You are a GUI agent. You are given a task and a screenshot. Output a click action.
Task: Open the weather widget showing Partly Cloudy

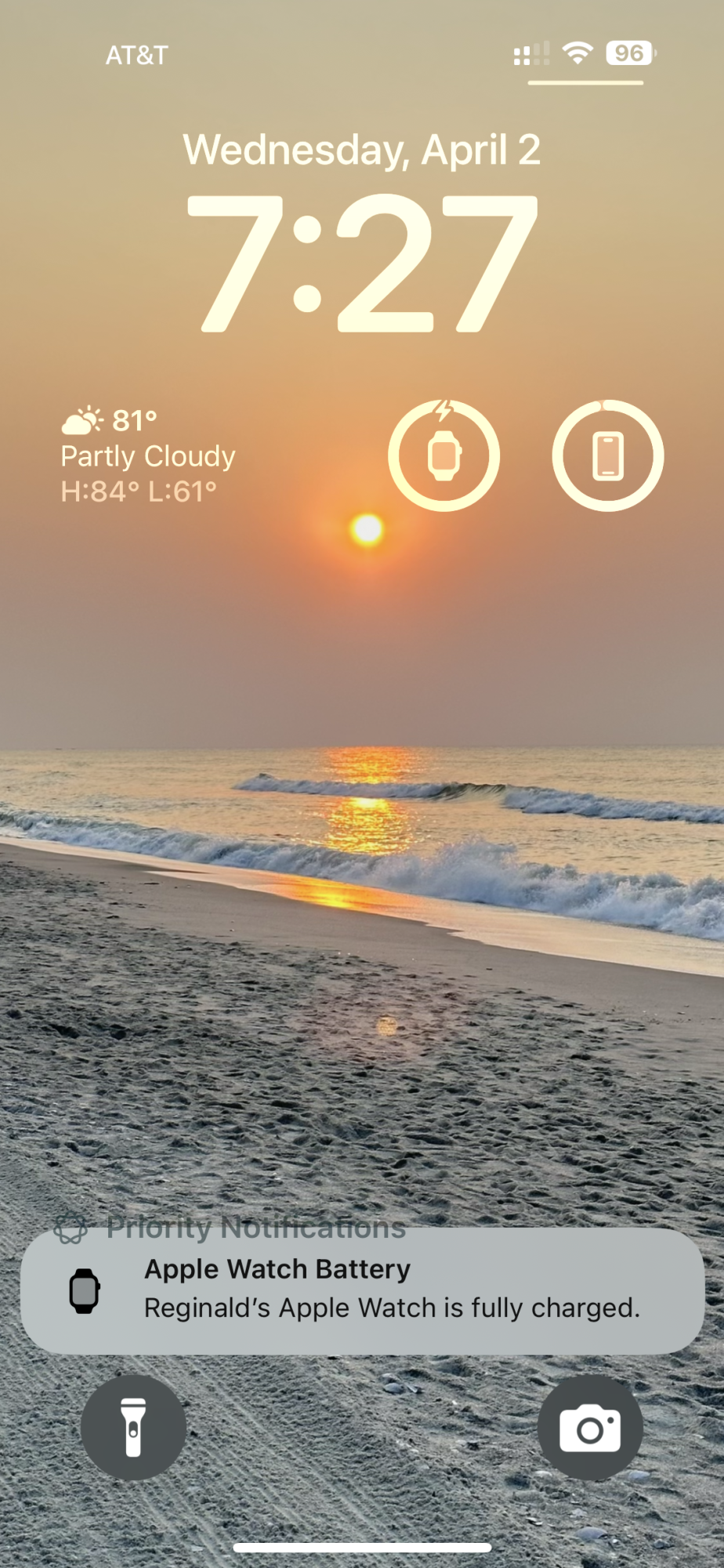(149, 456)
